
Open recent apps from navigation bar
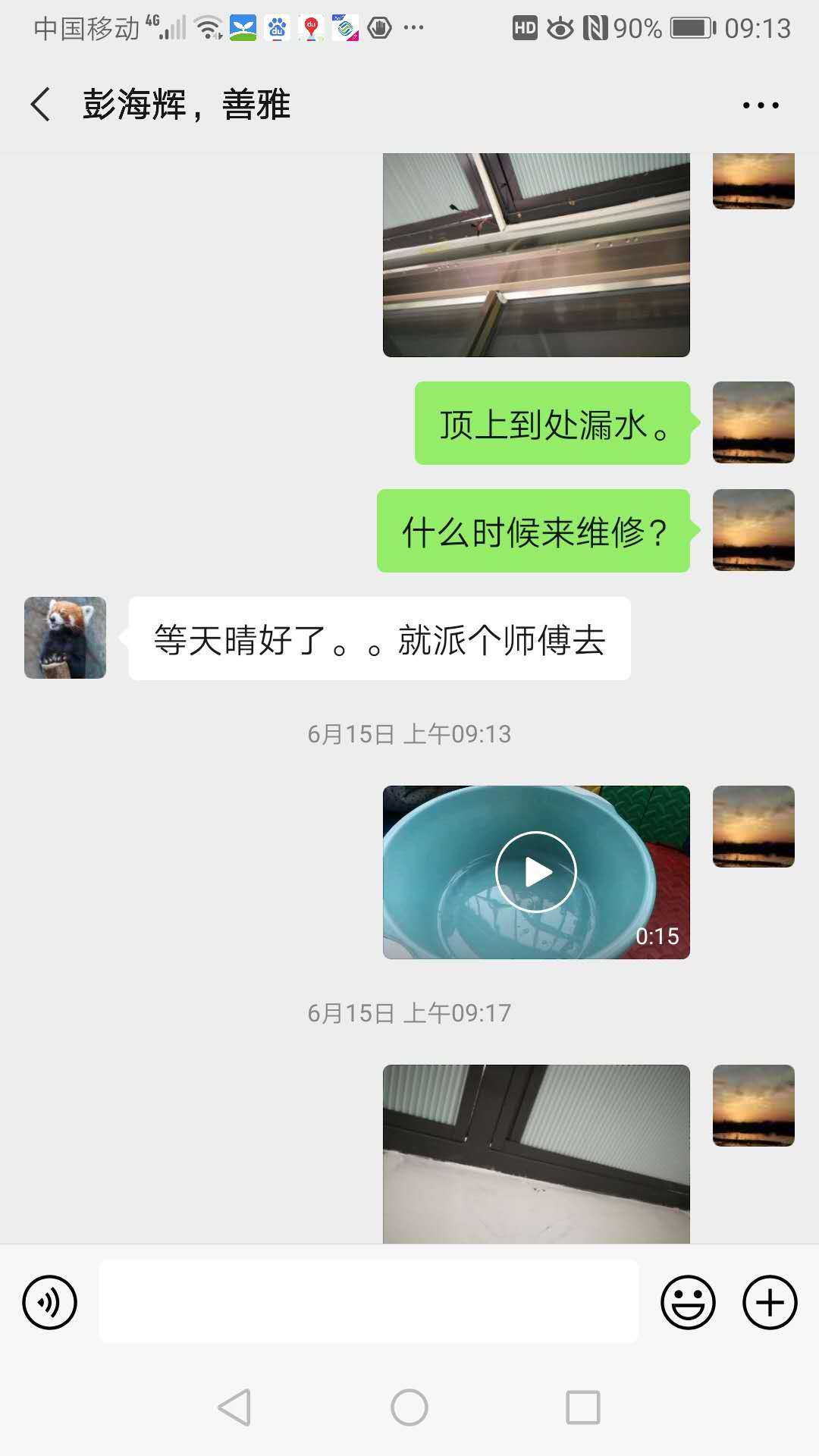tap(583, 1407)
